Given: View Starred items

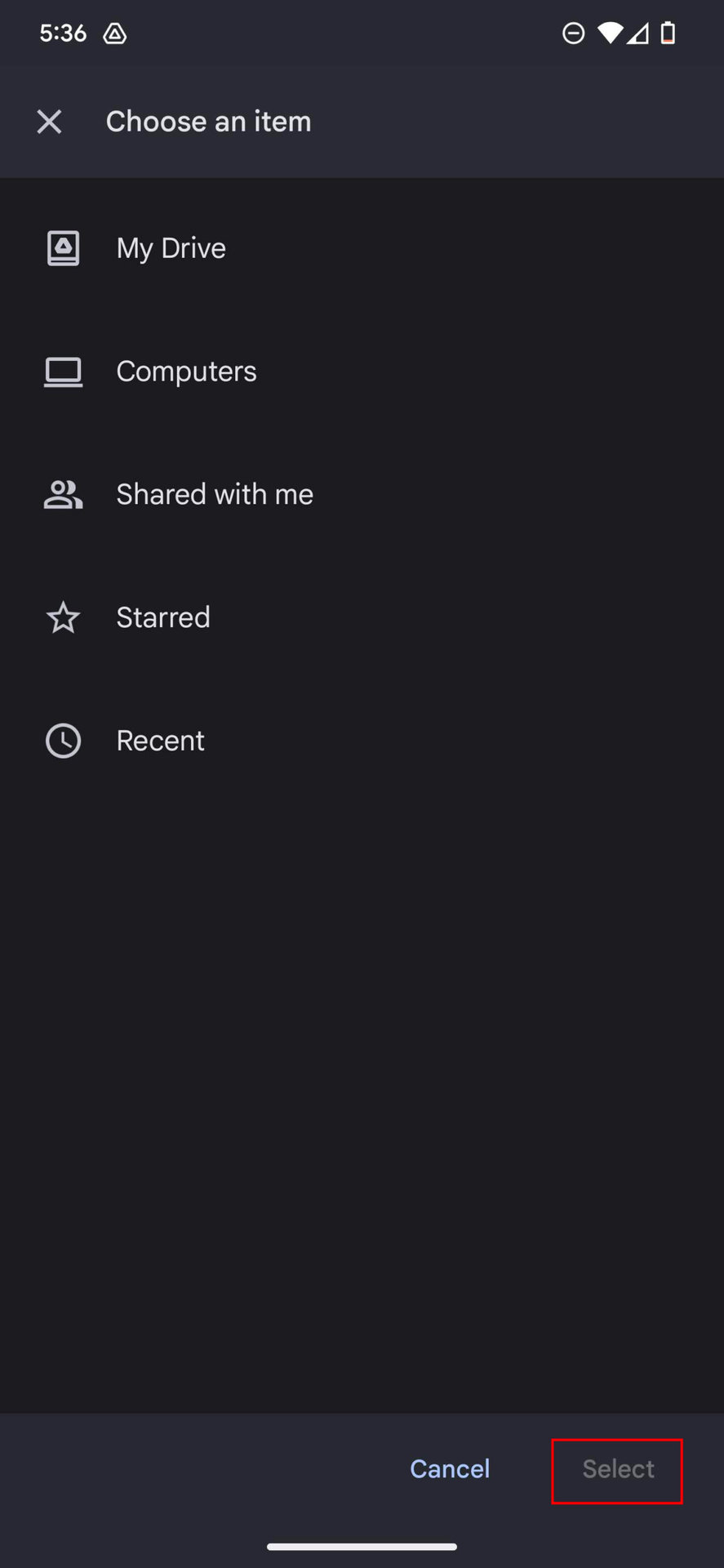Looking at the screenshot, I should [x=162, y=618].
